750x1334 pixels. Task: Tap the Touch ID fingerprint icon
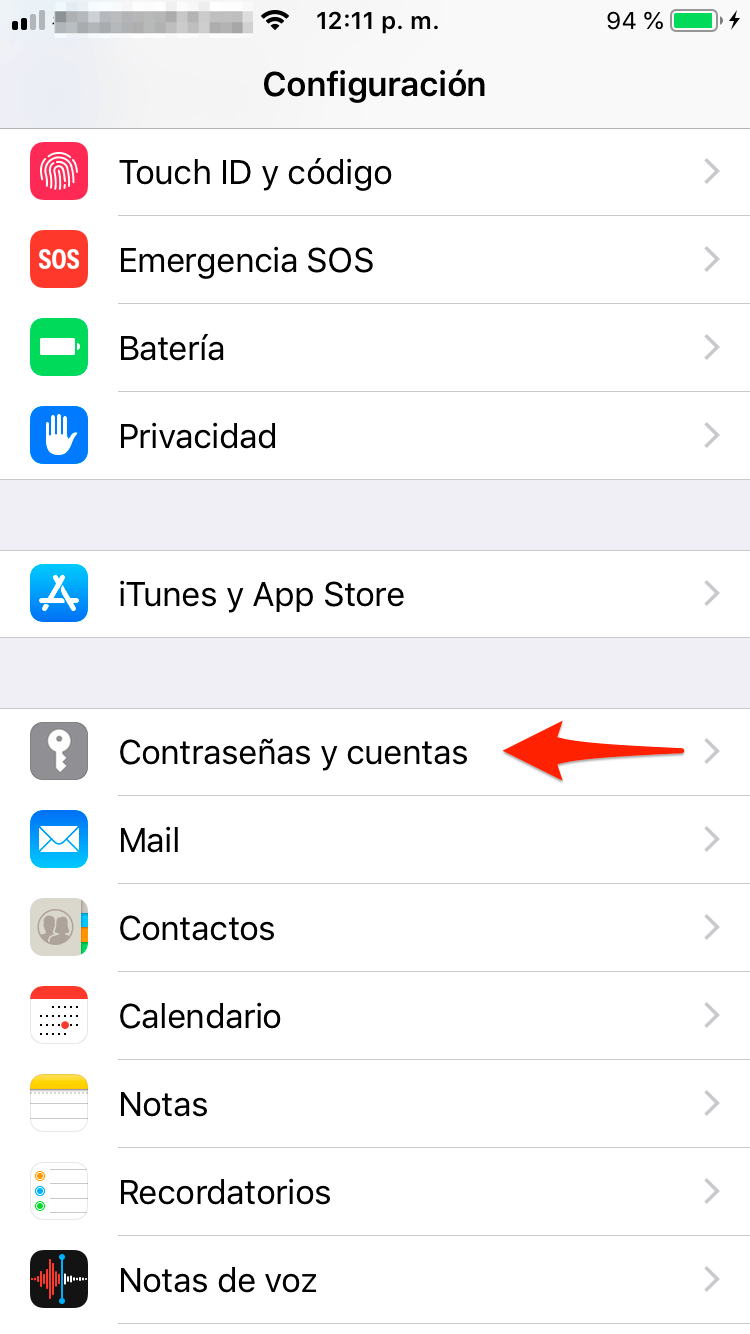pyautogui.click(x=58, y=171)
